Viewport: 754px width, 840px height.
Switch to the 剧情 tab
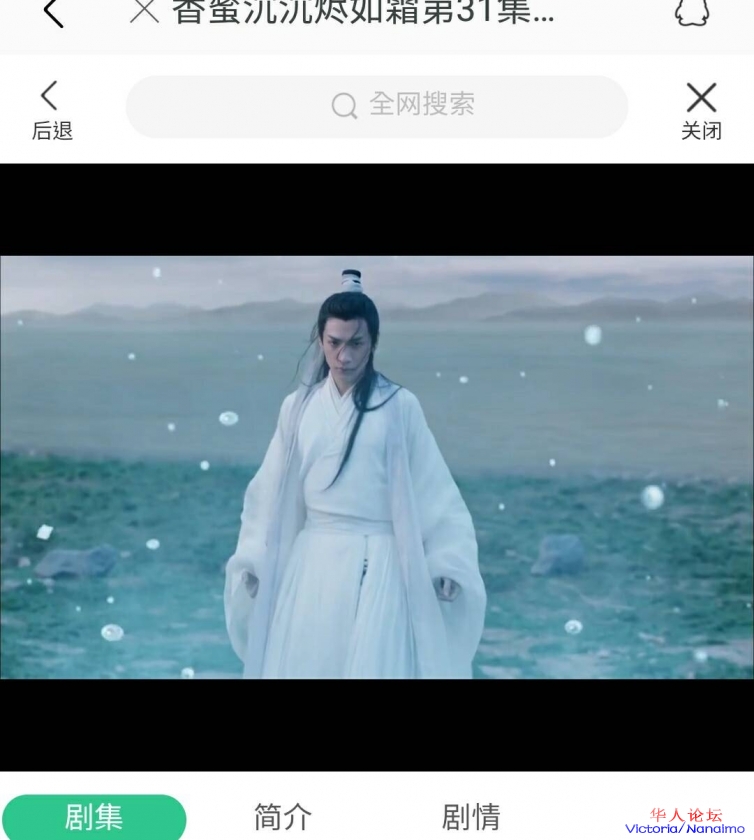pos(471,816)
